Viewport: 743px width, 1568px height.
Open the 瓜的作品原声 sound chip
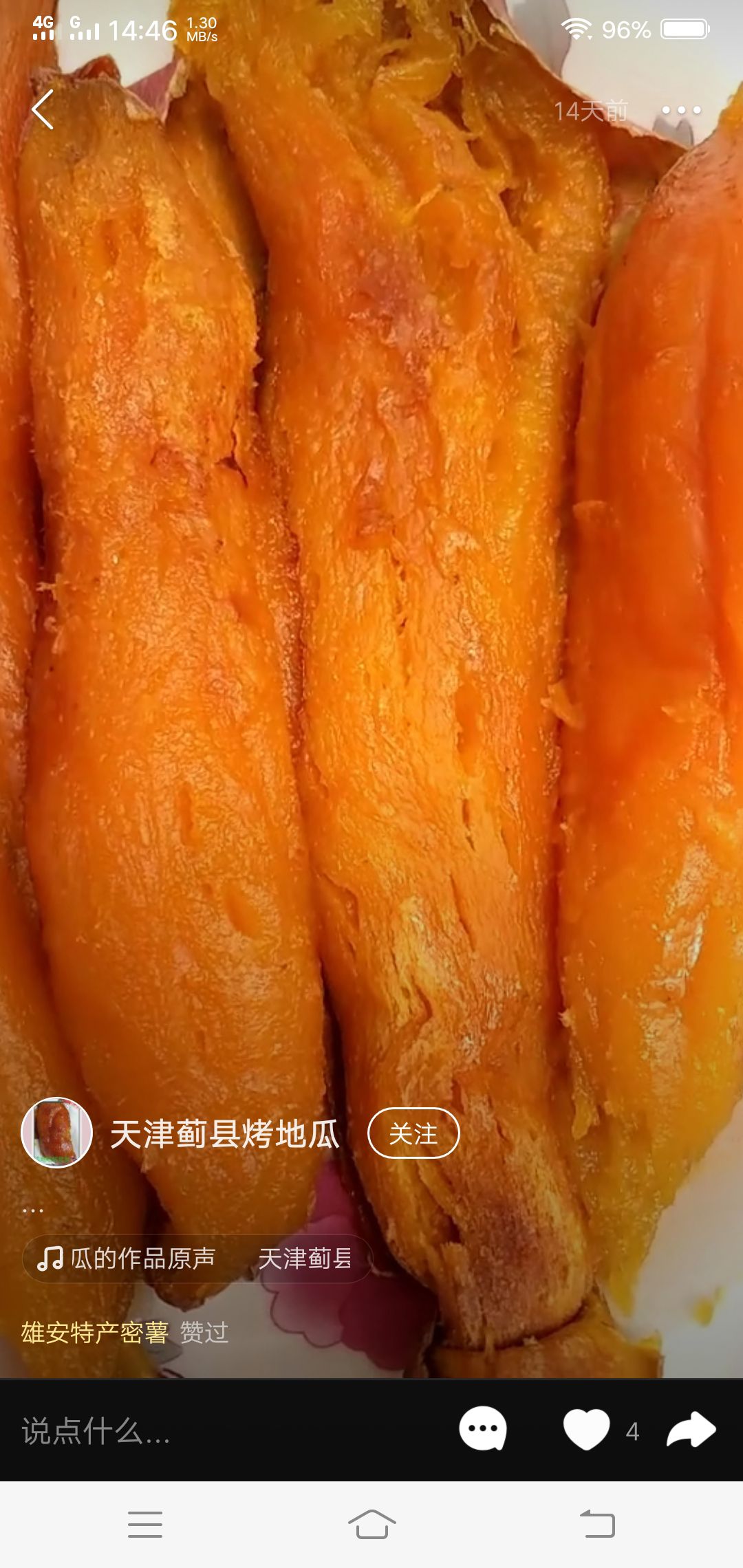tap(127, 1259)
